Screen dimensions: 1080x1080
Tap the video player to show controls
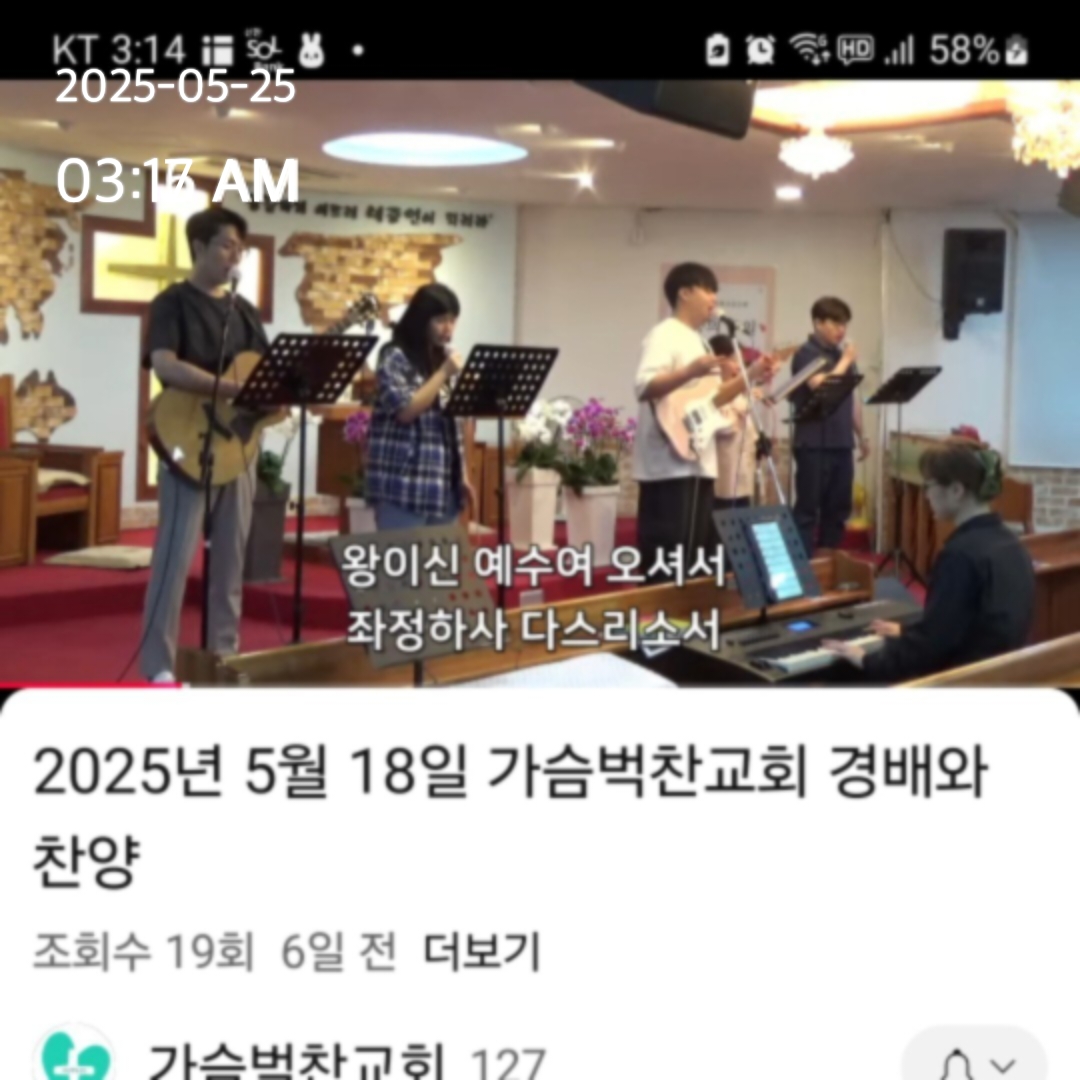pyautogui.click(x=540, y=380)
